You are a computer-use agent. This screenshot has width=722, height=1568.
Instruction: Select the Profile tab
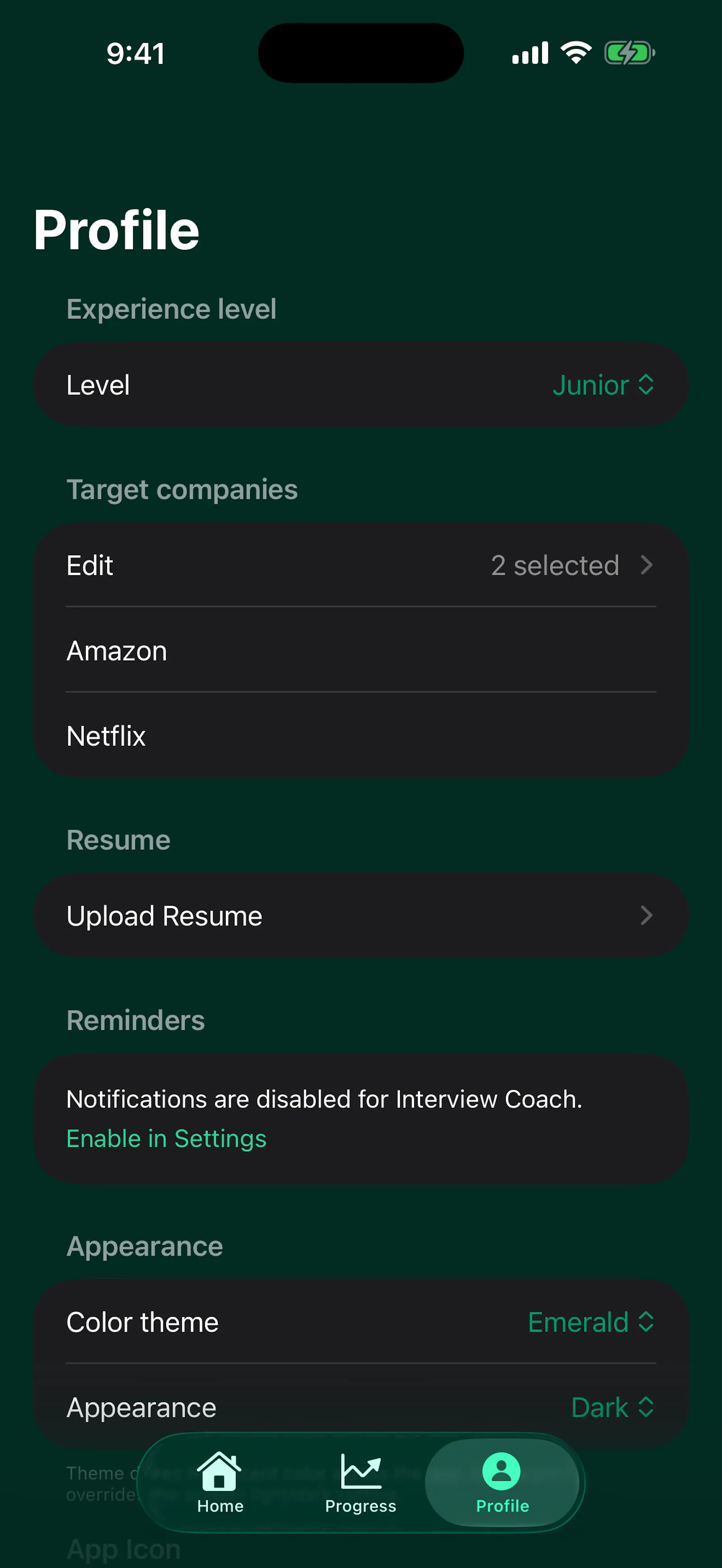click(502, 1483)
